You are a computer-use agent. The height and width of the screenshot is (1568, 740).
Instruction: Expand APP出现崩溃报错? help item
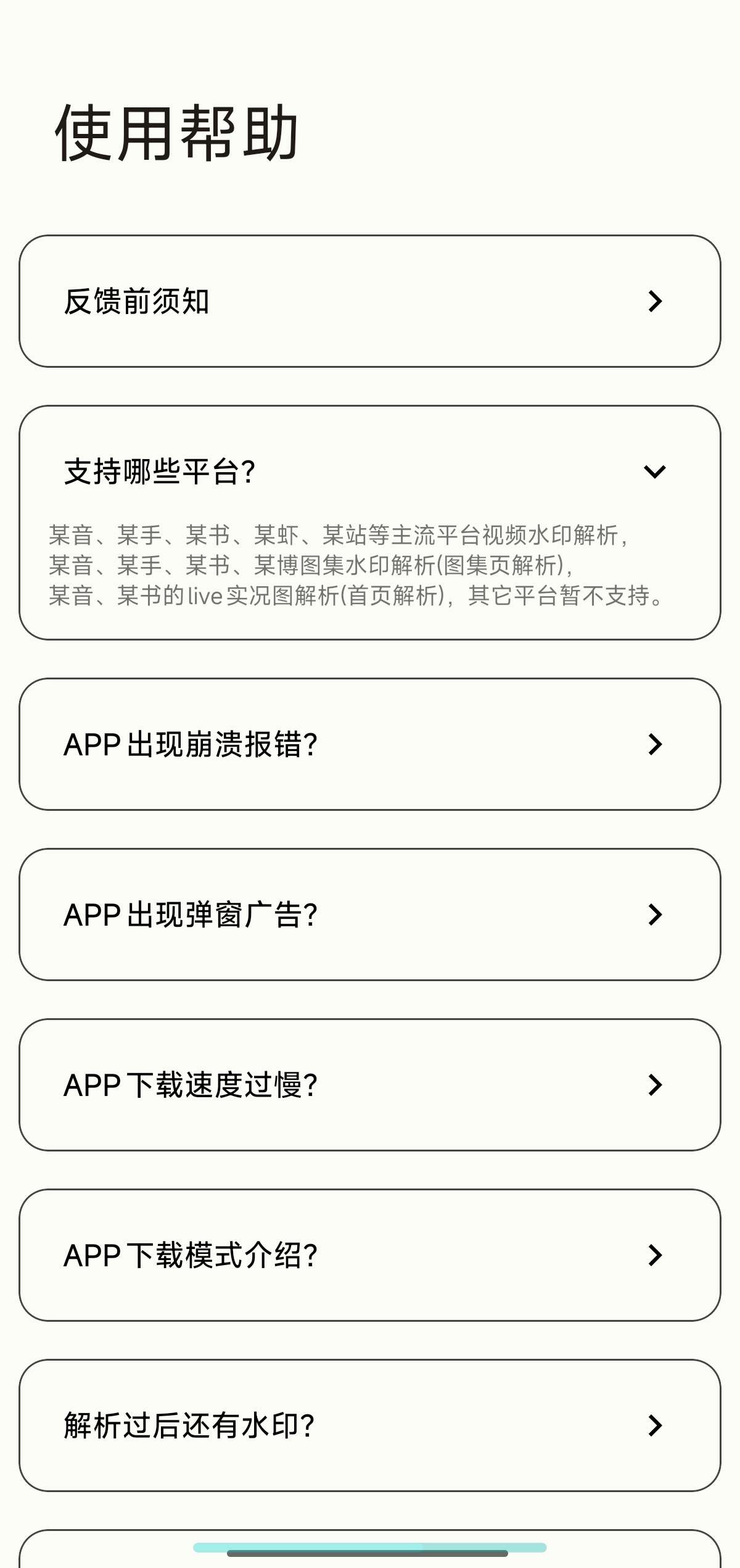point(370,744)
